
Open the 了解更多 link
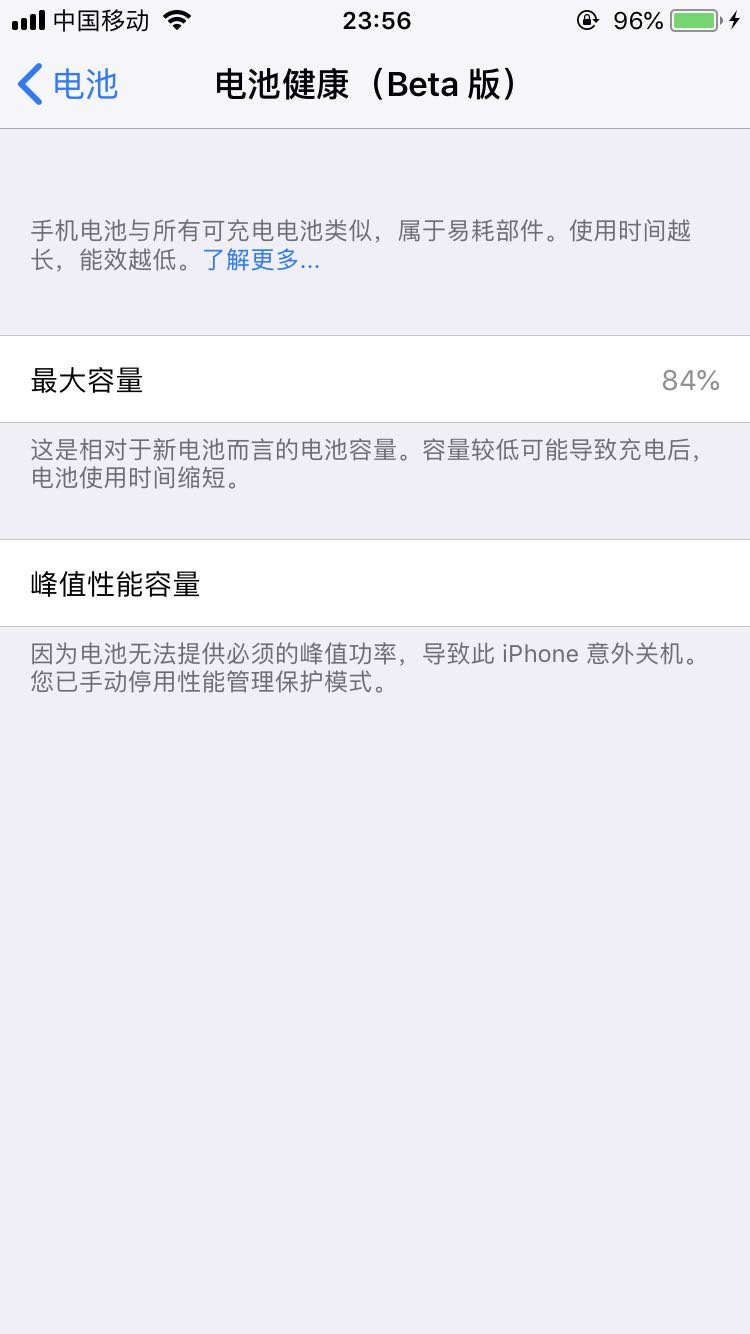point(261,261)
